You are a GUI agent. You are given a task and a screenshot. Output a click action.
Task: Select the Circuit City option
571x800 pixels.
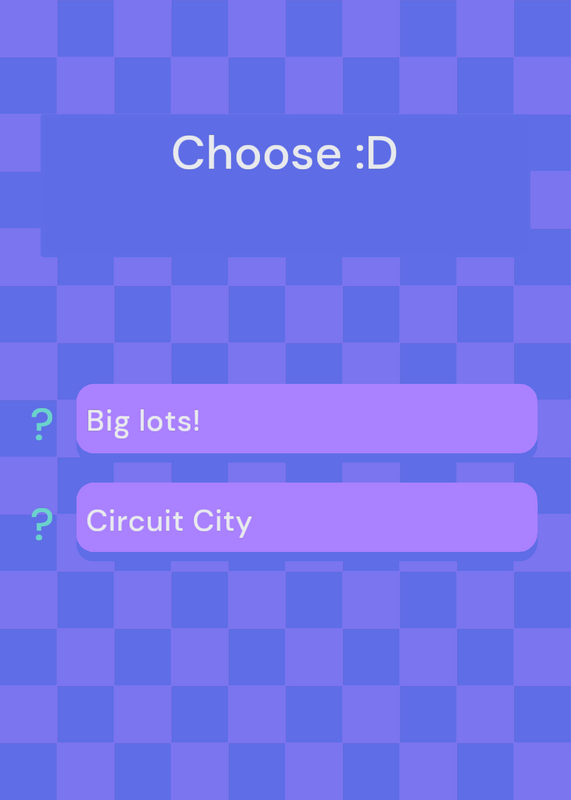point(307,517)
